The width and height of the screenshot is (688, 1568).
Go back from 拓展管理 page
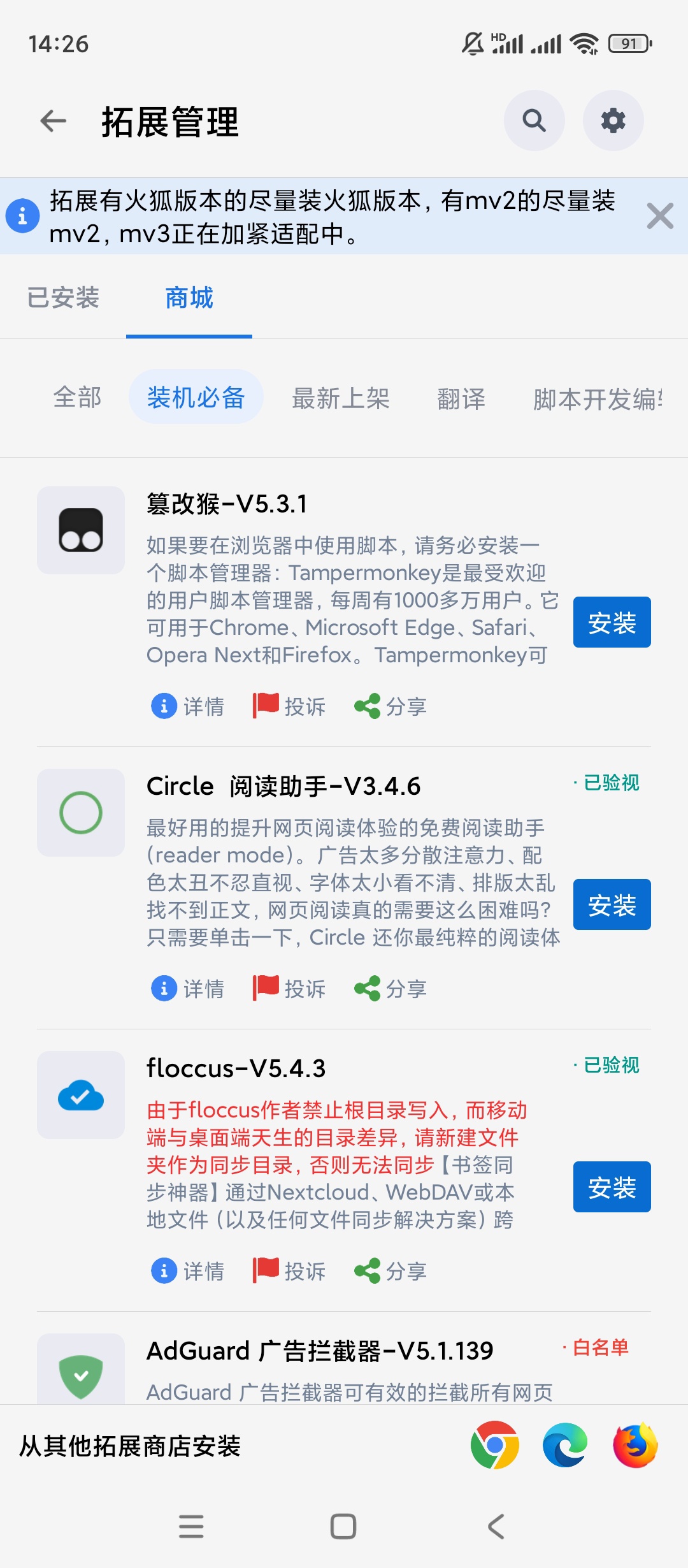click(54, 121)
